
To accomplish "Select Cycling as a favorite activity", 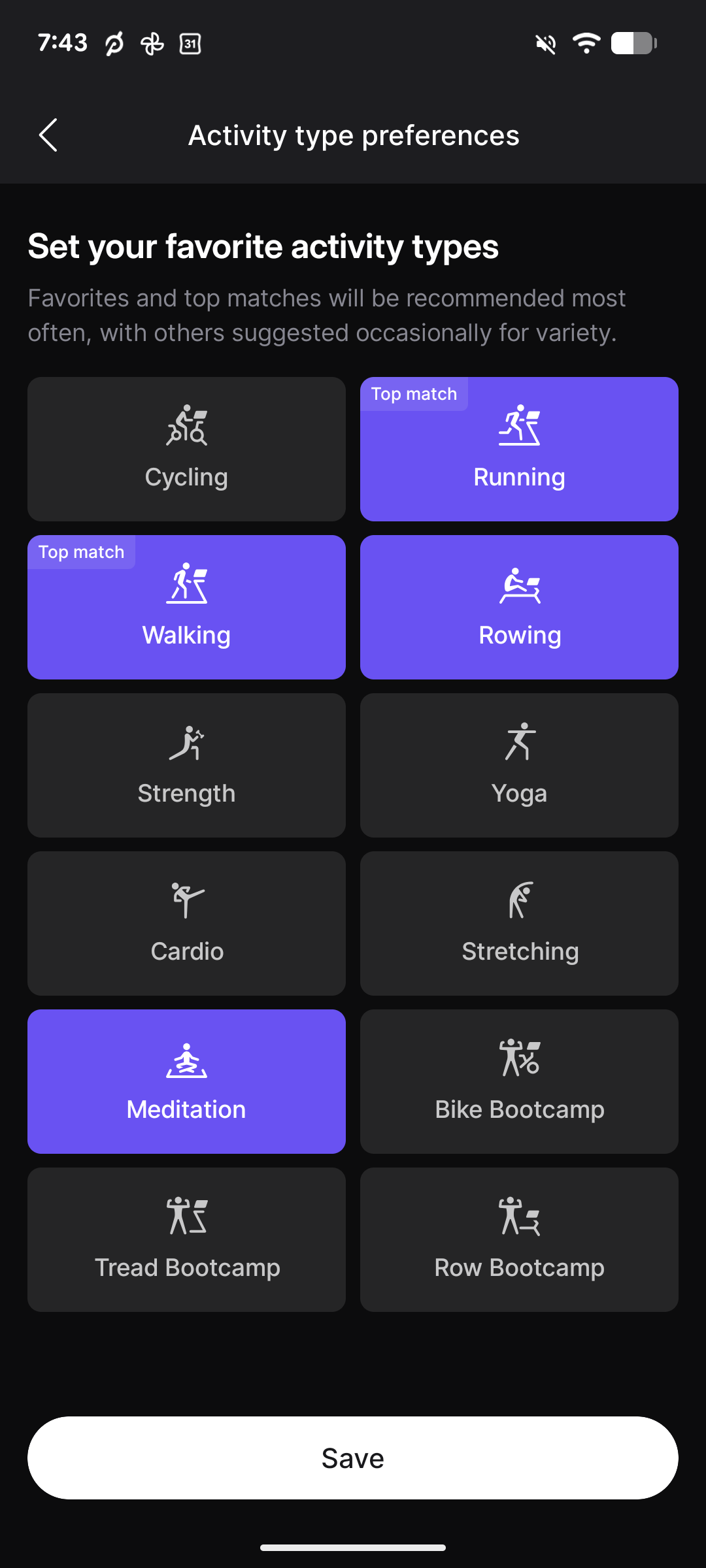I will [186, 449].
